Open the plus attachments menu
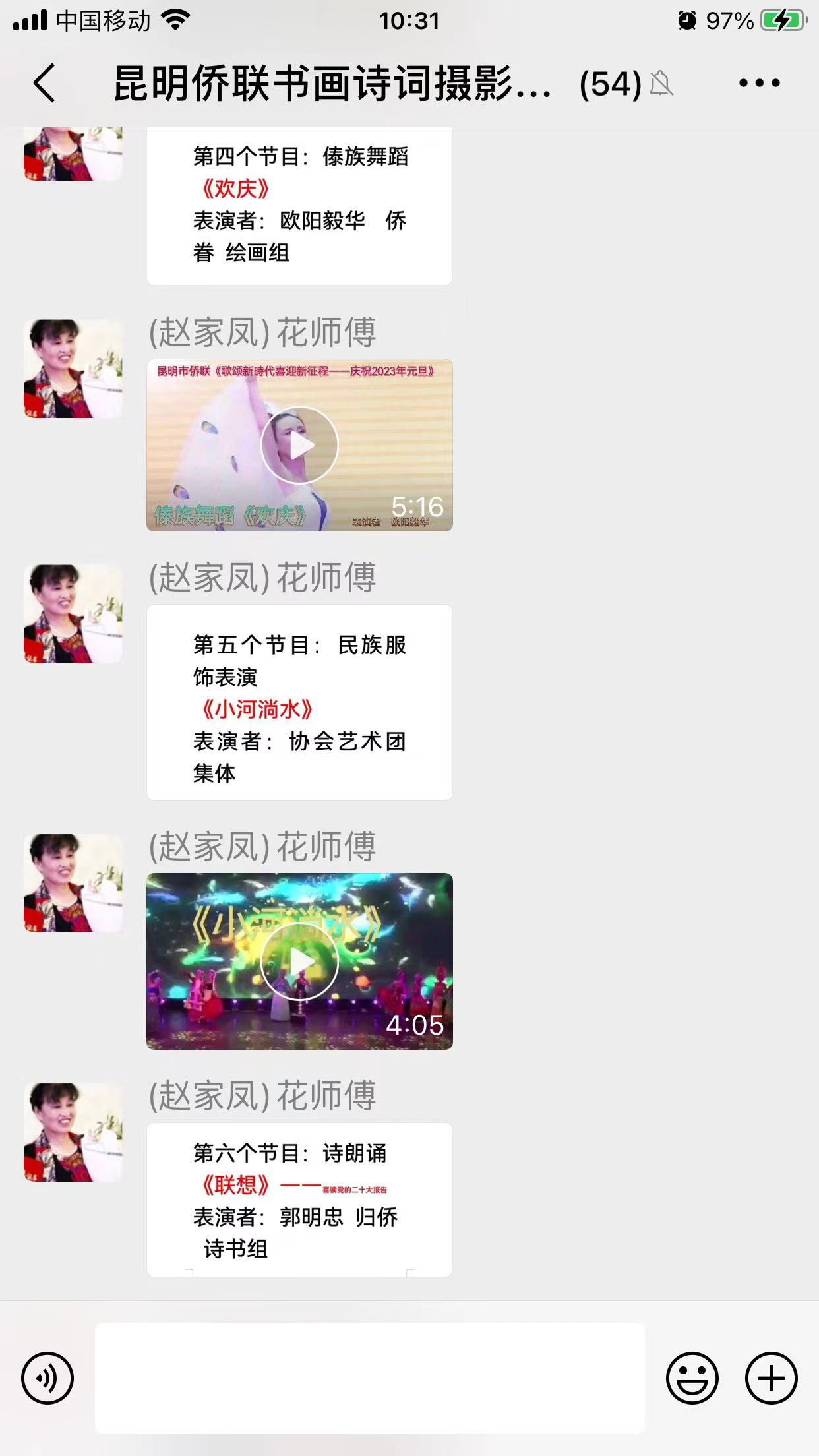819x1456 pixels. tap(771, 1378)
